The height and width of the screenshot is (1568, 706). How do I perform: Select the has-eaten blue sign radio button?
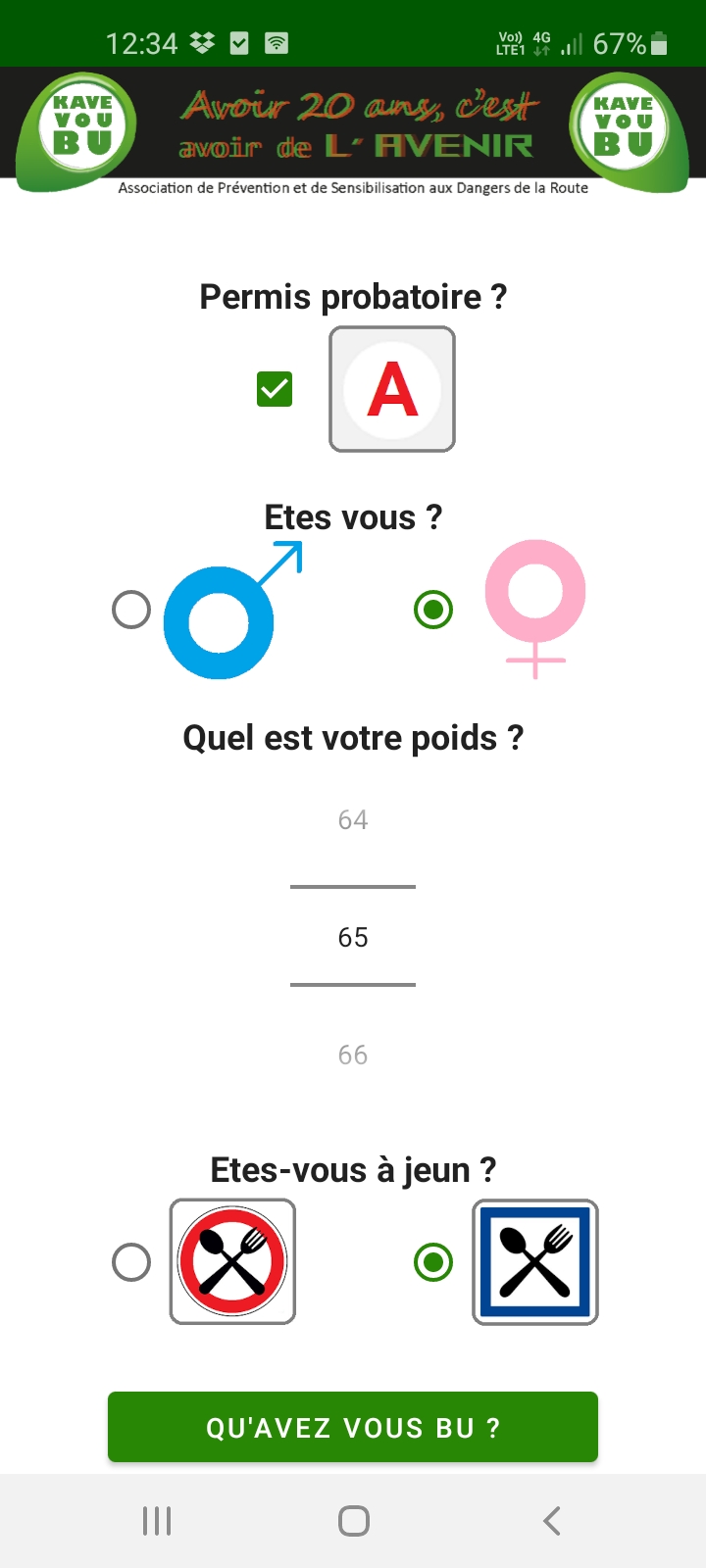[x=433, y=1262]
